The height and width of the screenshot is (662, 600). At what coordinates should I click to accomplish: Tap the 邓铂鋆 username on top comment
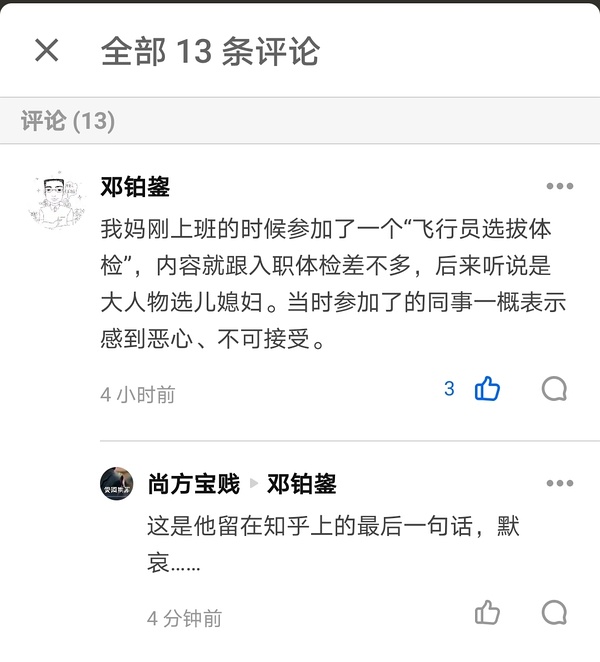(135, 187)
